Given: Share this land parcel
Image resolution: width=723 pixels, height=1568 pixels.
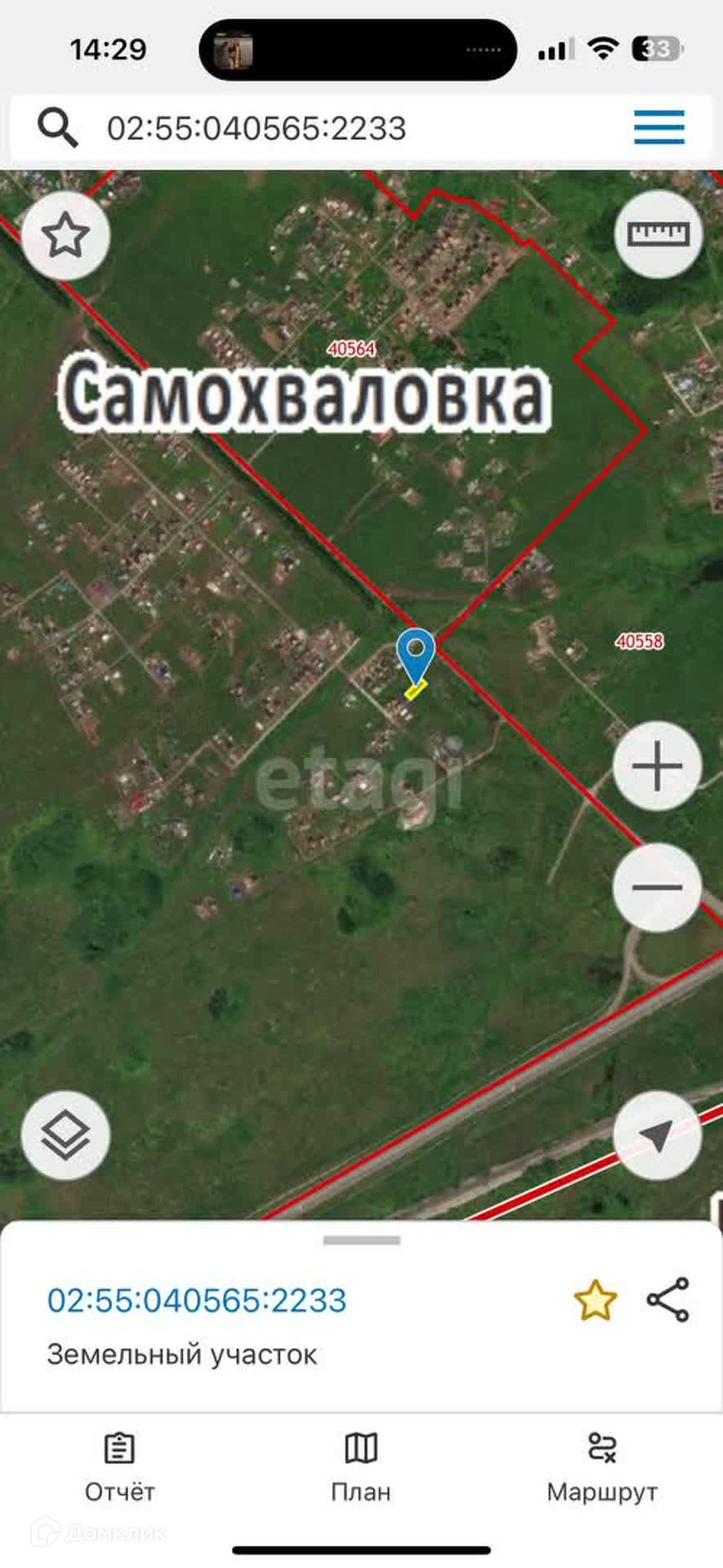Looking at the screenshot, I should point(668,1300).
